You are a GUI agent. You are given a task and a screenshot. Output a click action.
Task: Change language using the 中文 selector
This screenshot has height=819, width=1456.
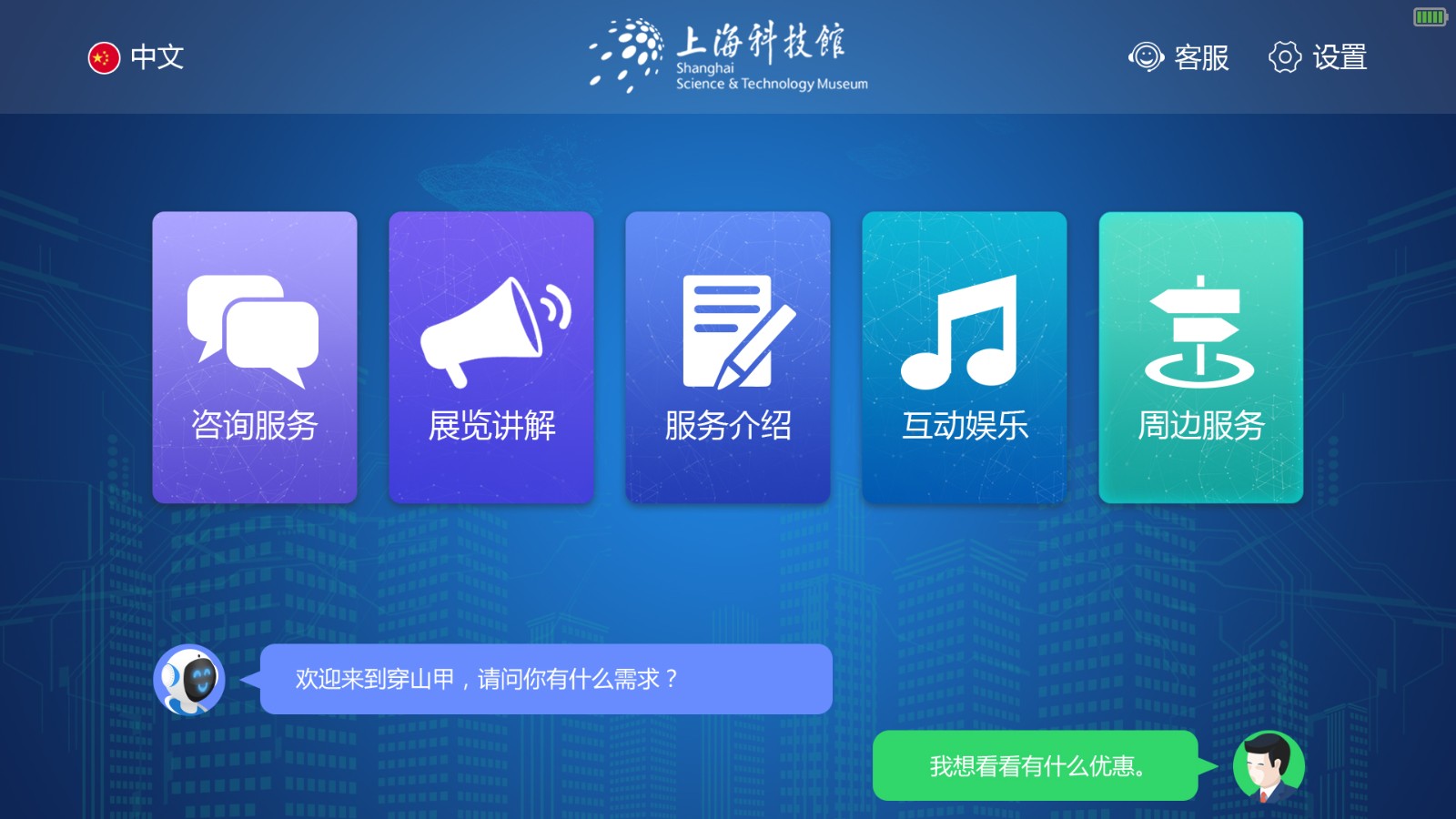coord(136,57)
